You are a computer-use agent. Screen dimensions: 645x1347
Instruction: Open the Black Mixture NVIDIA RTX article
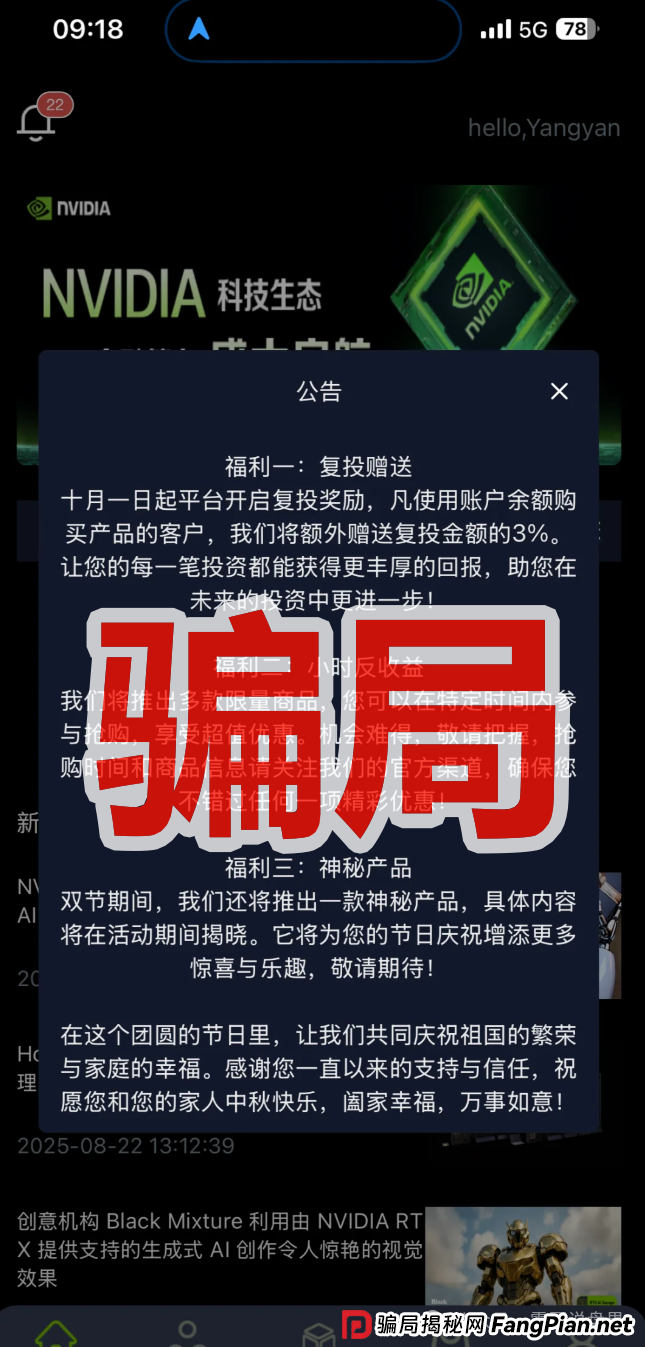(220, 1248)
